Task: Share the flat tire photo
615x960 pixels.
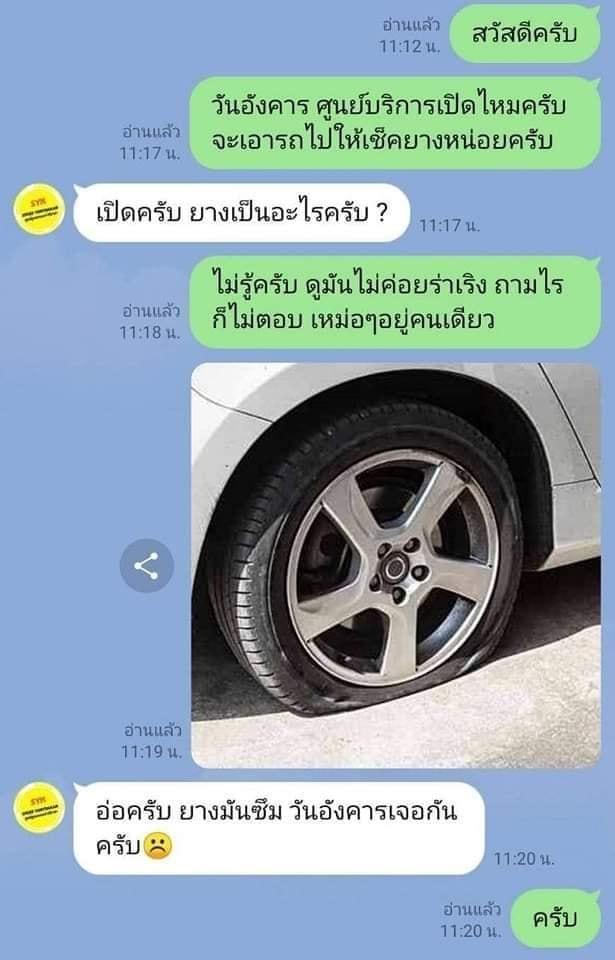Action: 147,567
